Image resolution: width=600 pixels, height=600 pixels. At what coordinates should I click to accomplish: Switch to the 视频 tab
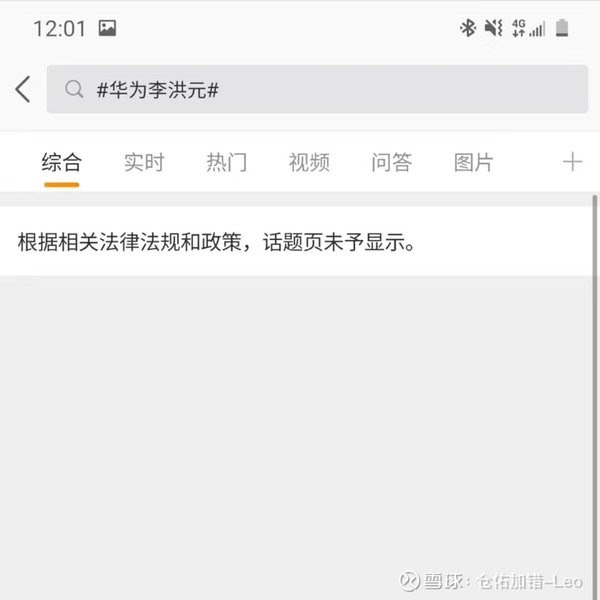point(309,163)
